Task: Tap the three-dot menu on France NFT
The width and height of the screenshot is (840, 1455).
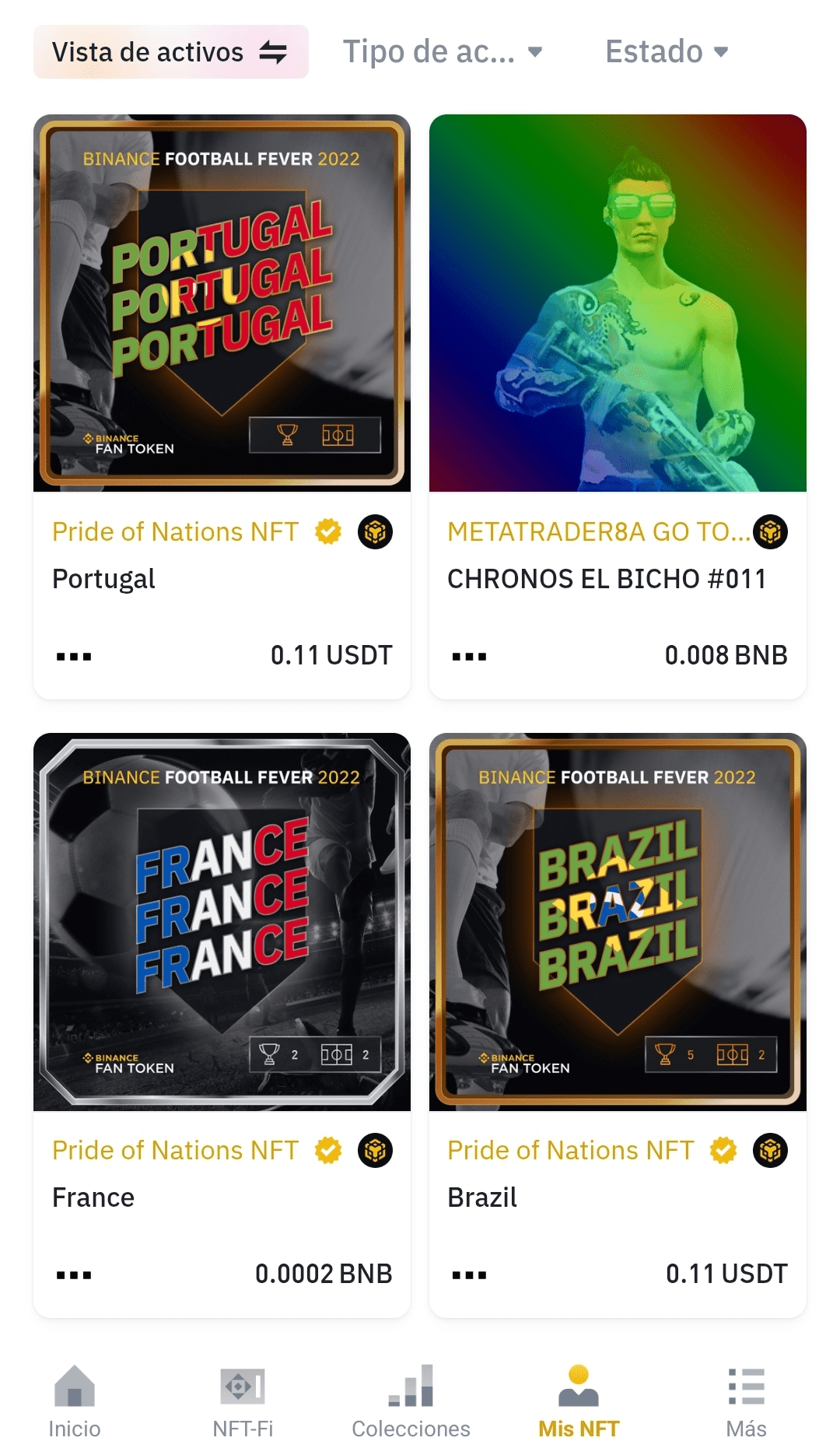Action: pos(74,1275)
